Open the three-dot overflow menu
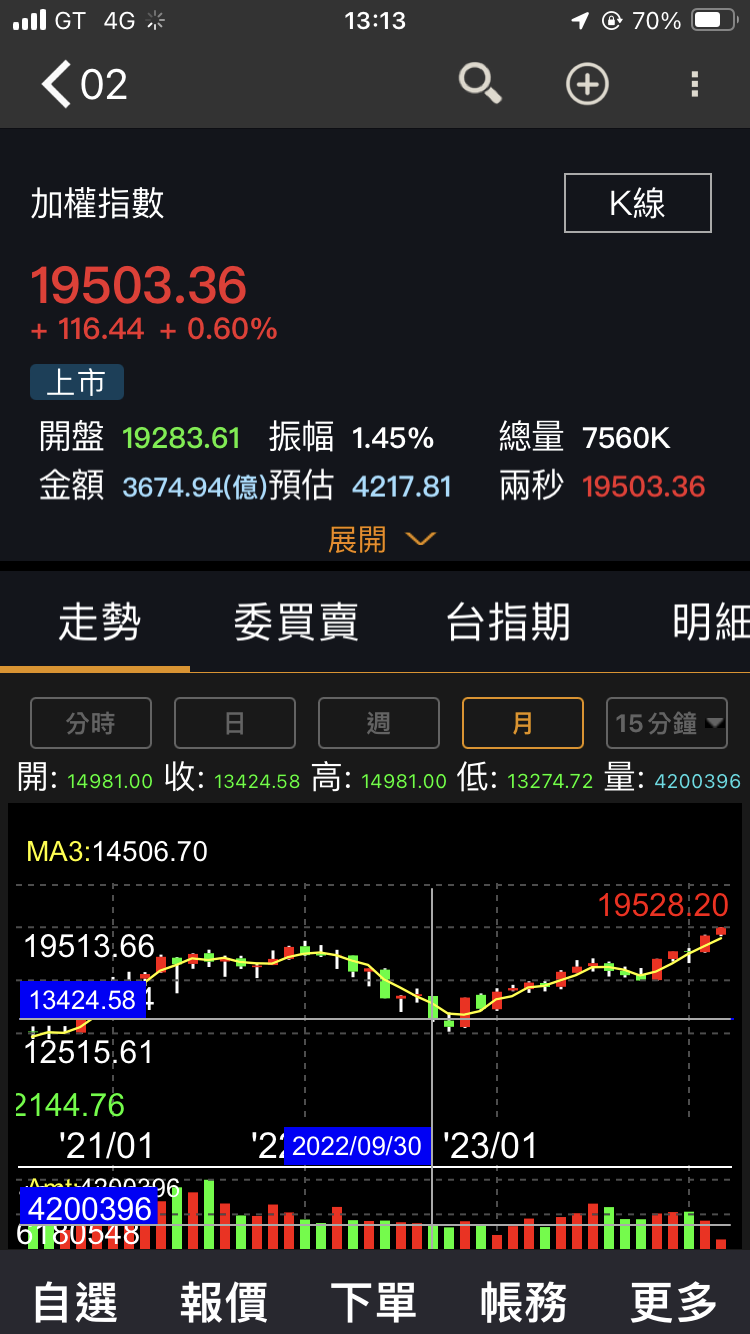 pos(695,85)
